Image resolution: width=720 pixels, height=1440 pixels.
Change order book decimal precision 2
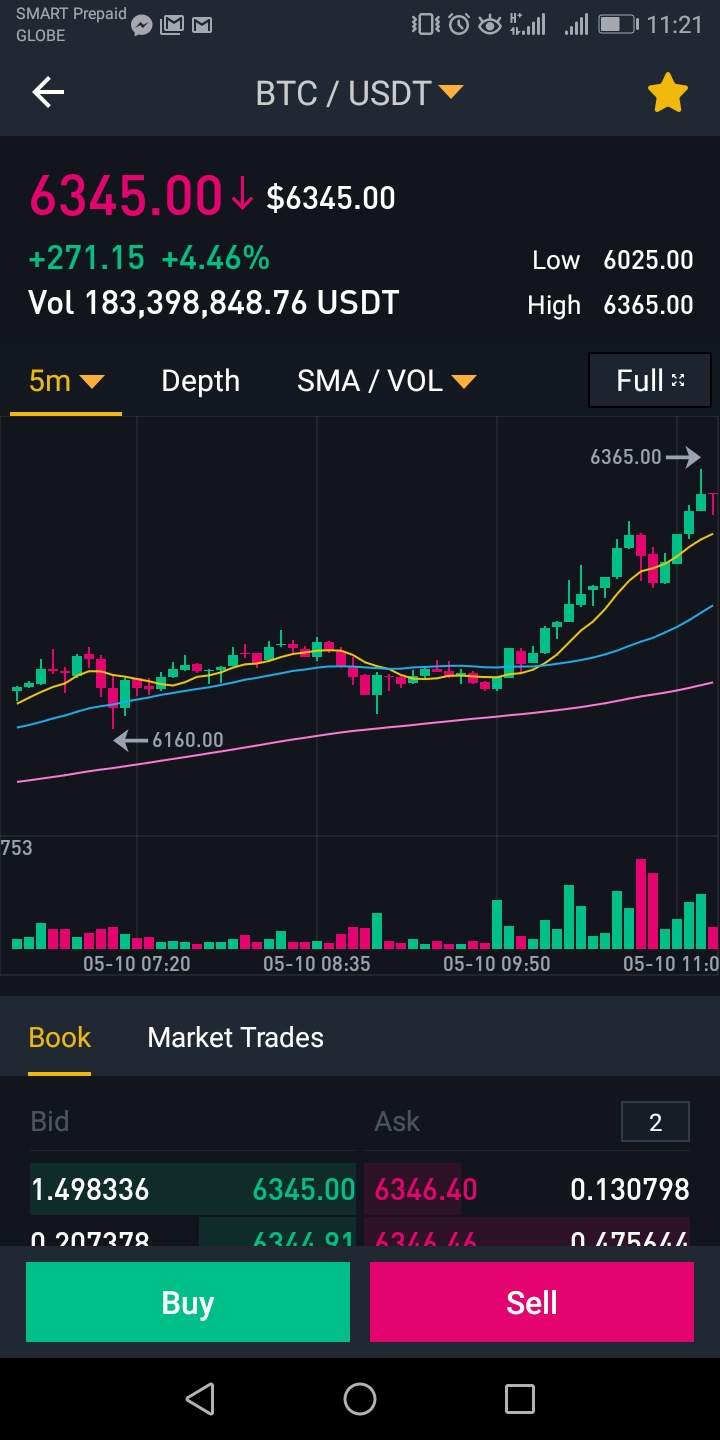[655, 1122]
